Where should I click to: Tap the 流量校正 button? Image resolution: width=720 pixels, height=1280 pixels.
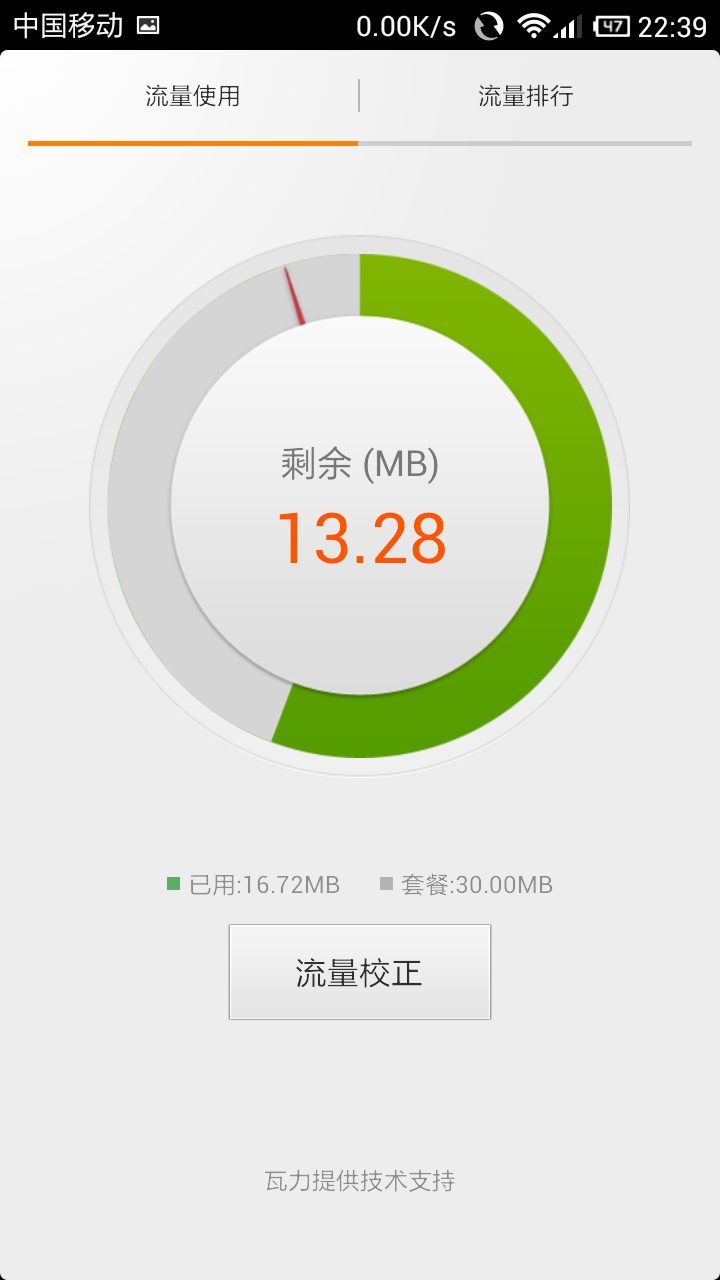360,972
